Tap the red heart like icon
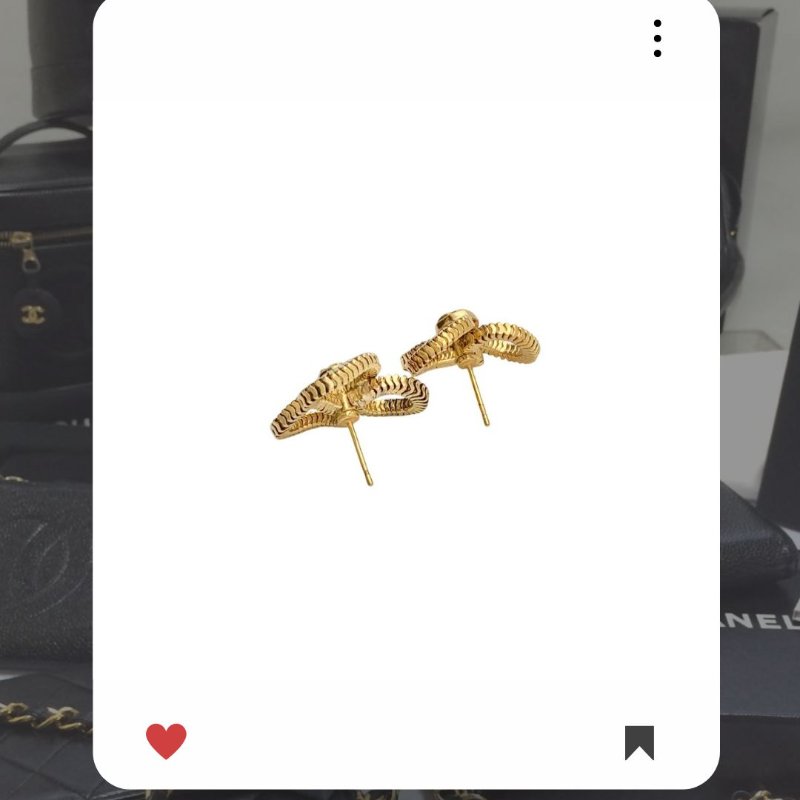The height and width of the screenshot is (800, 800). 166,741
